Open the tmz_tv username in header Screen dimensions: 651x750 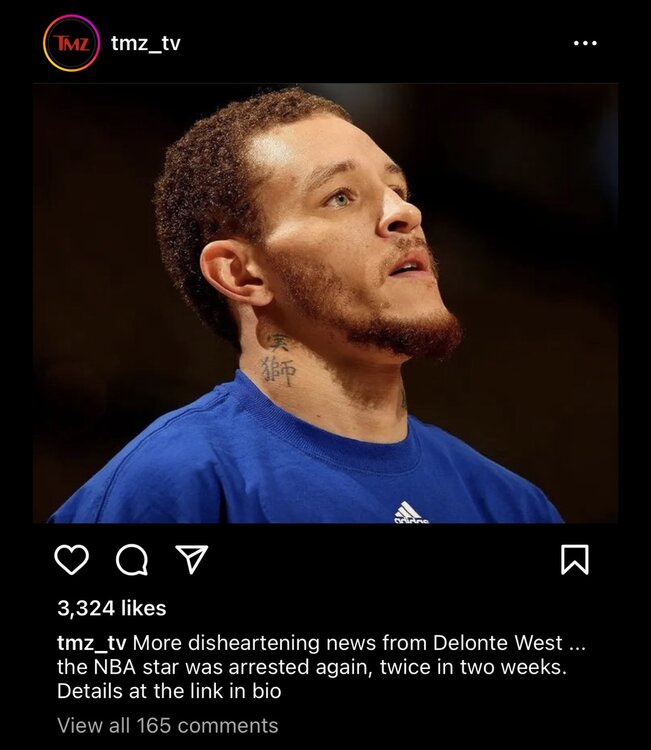pos(146,43)
